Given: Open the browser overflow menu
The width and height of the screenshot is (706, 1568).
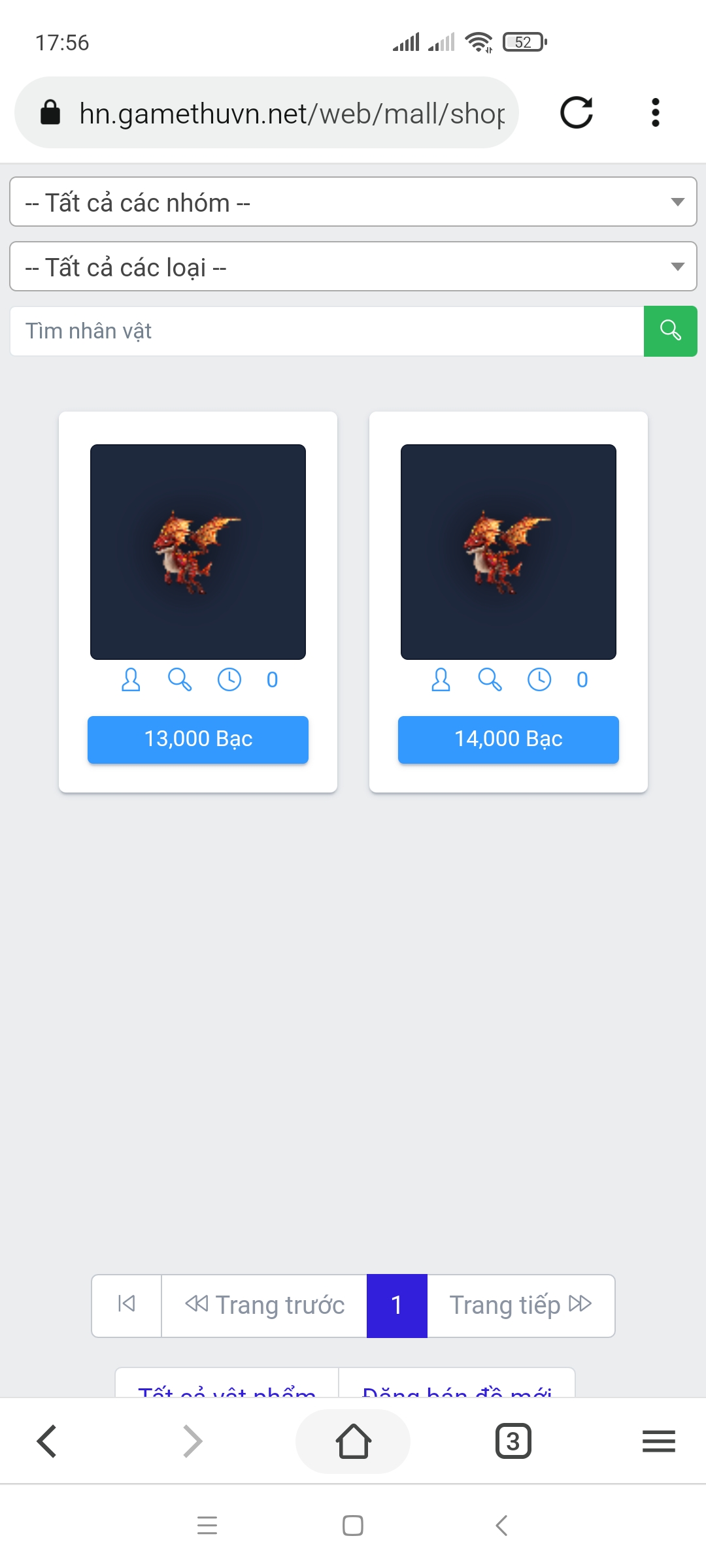Looking at the screenshot, I should click(x=655, y=112).
